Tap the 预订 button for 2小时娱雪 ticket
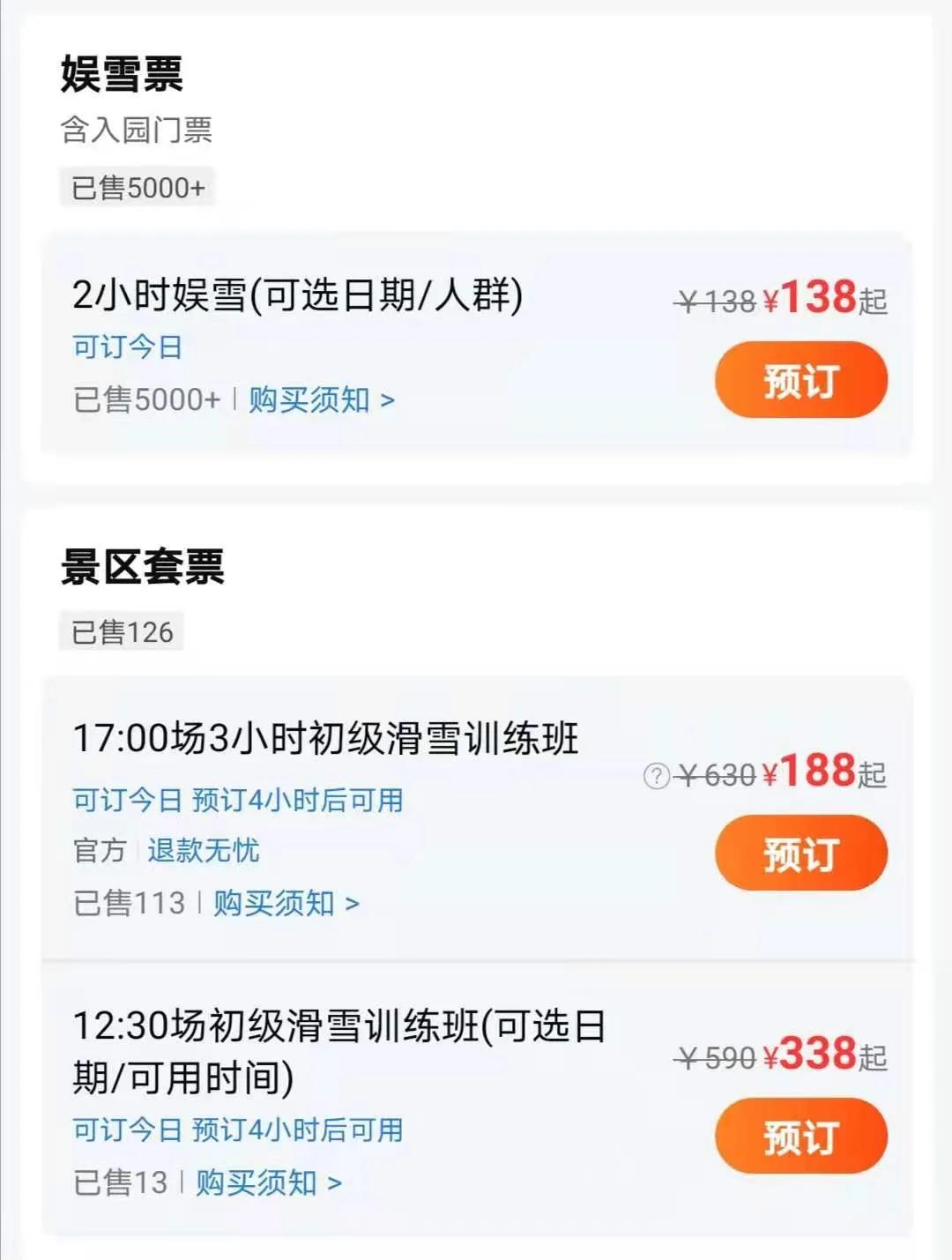952x1260 pixels. 800,377
